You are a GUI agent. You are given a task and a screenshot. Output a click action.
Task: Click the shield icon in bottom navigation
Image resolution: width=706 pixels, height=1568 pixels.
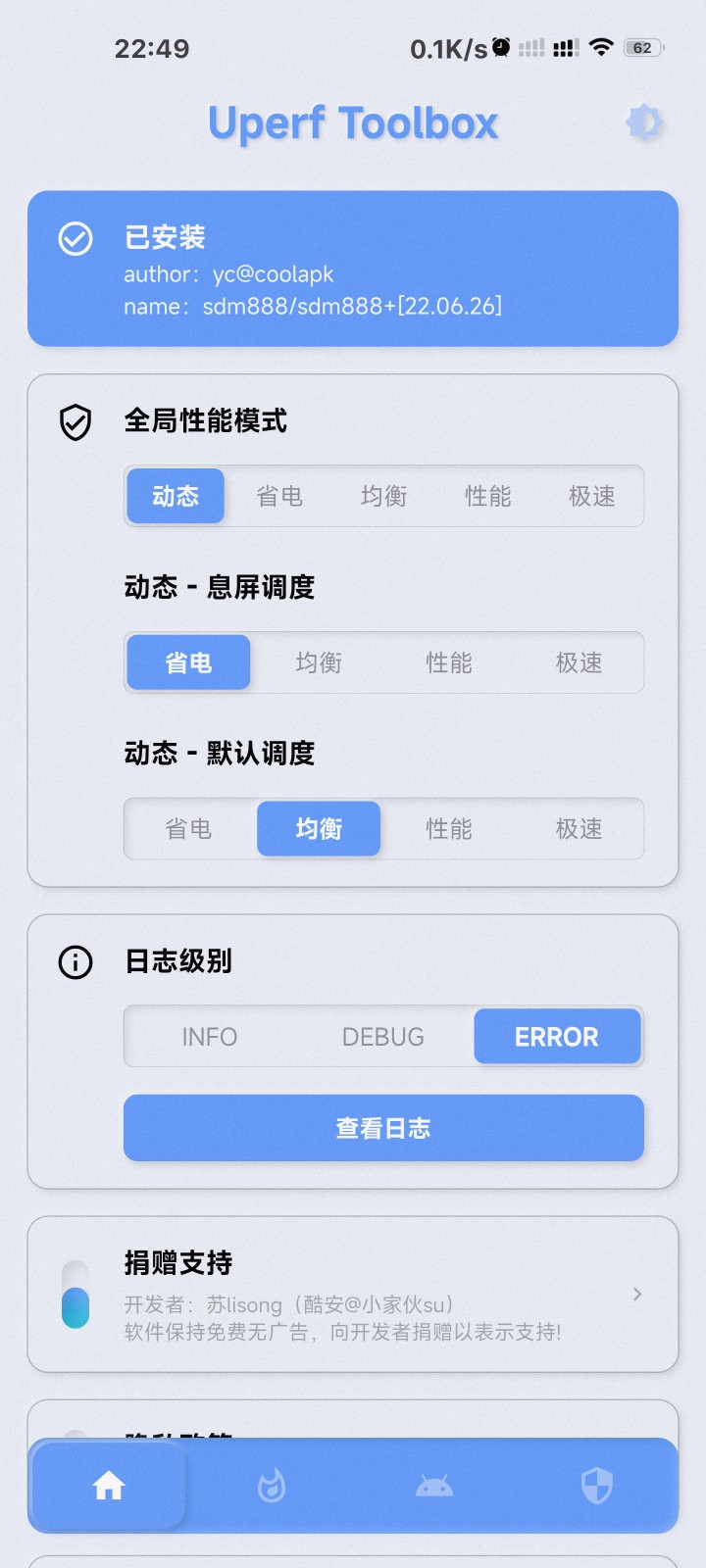(x=598, y=1486)
